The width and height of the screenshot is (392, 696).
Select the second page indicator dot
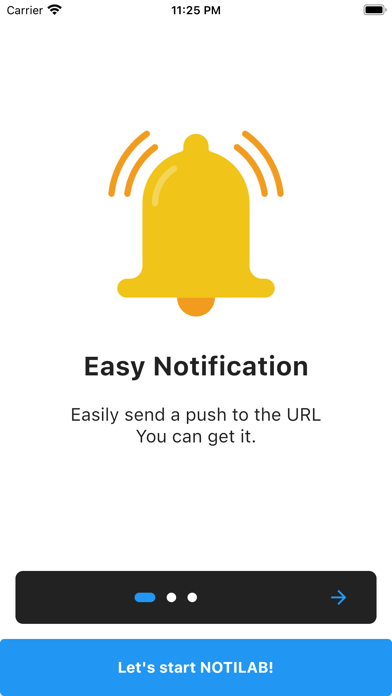click(171, 597)
